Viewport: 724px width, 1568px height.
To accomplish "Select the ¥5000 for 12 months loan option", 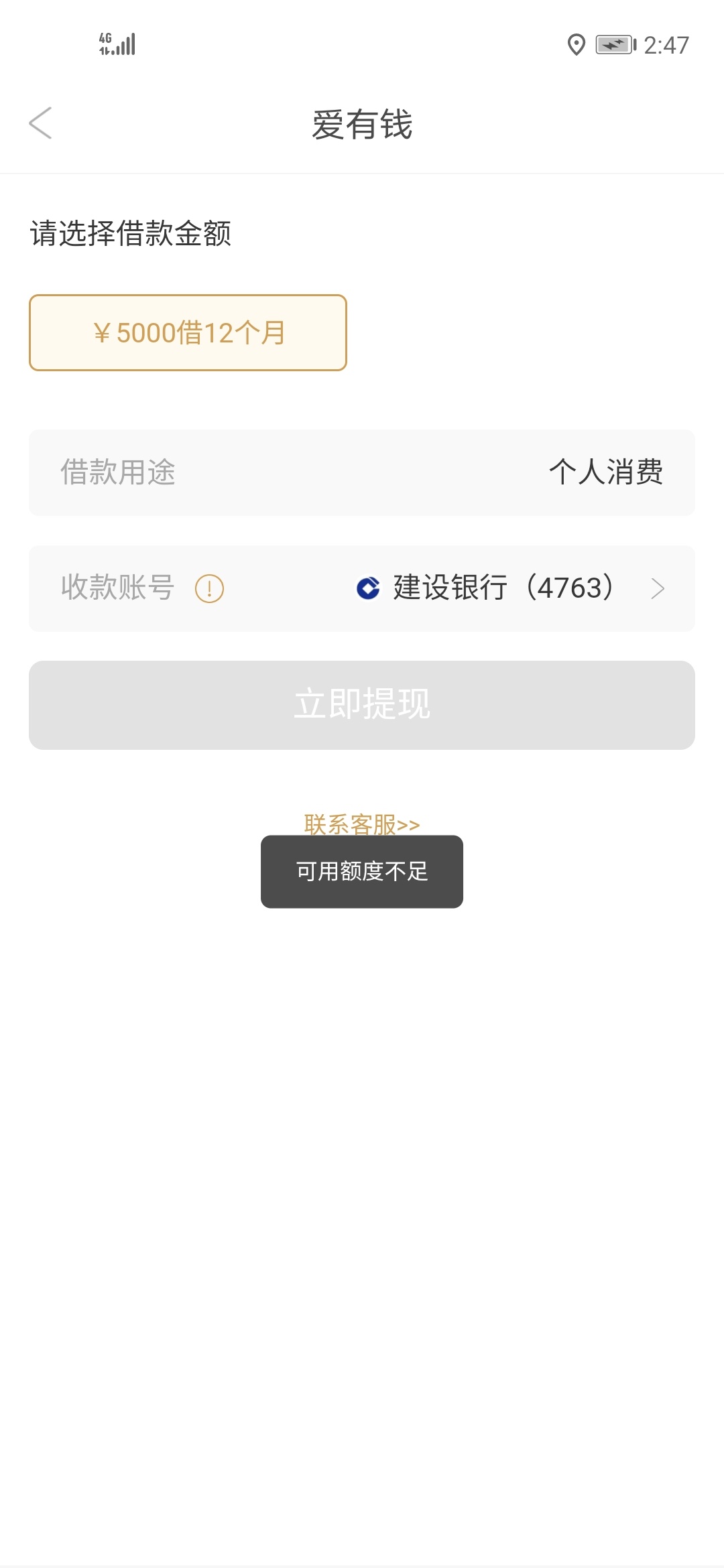I will pos(188,332).
